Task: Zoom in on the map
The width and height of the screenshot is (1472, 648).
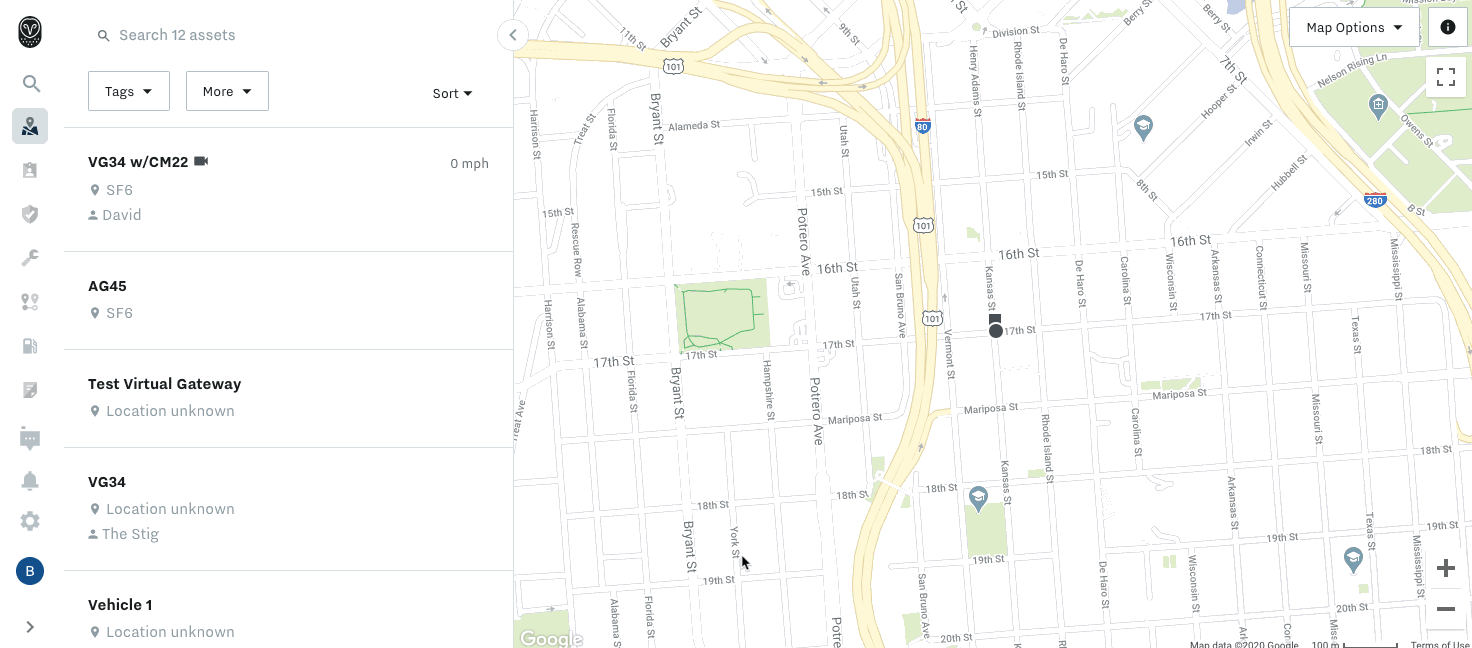Action: (x=1445, y=569)
